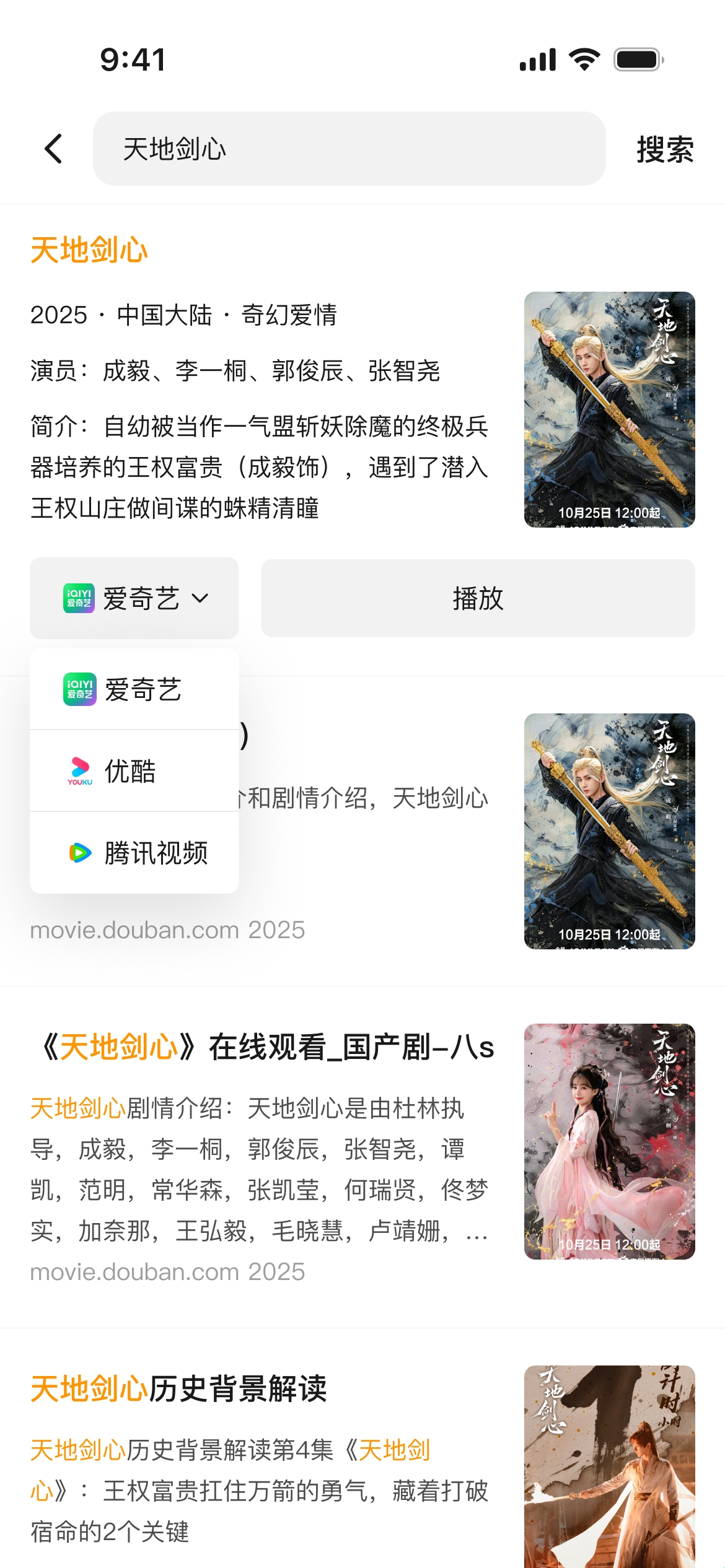Choose 爱奇艺 from the platform list

pyautogui.click(x=134, y=689)
